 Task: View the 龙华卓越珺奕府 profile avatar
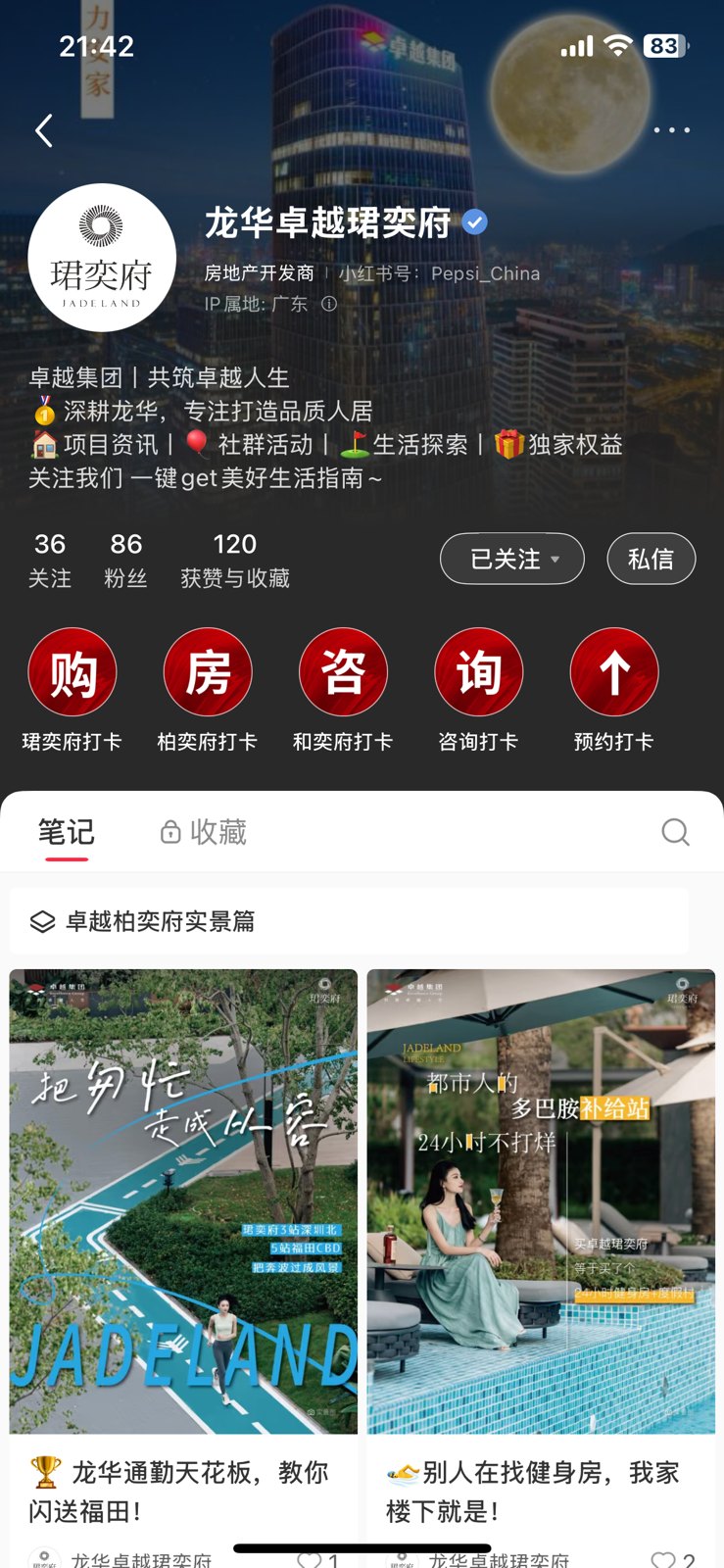(x=102, y=258)
